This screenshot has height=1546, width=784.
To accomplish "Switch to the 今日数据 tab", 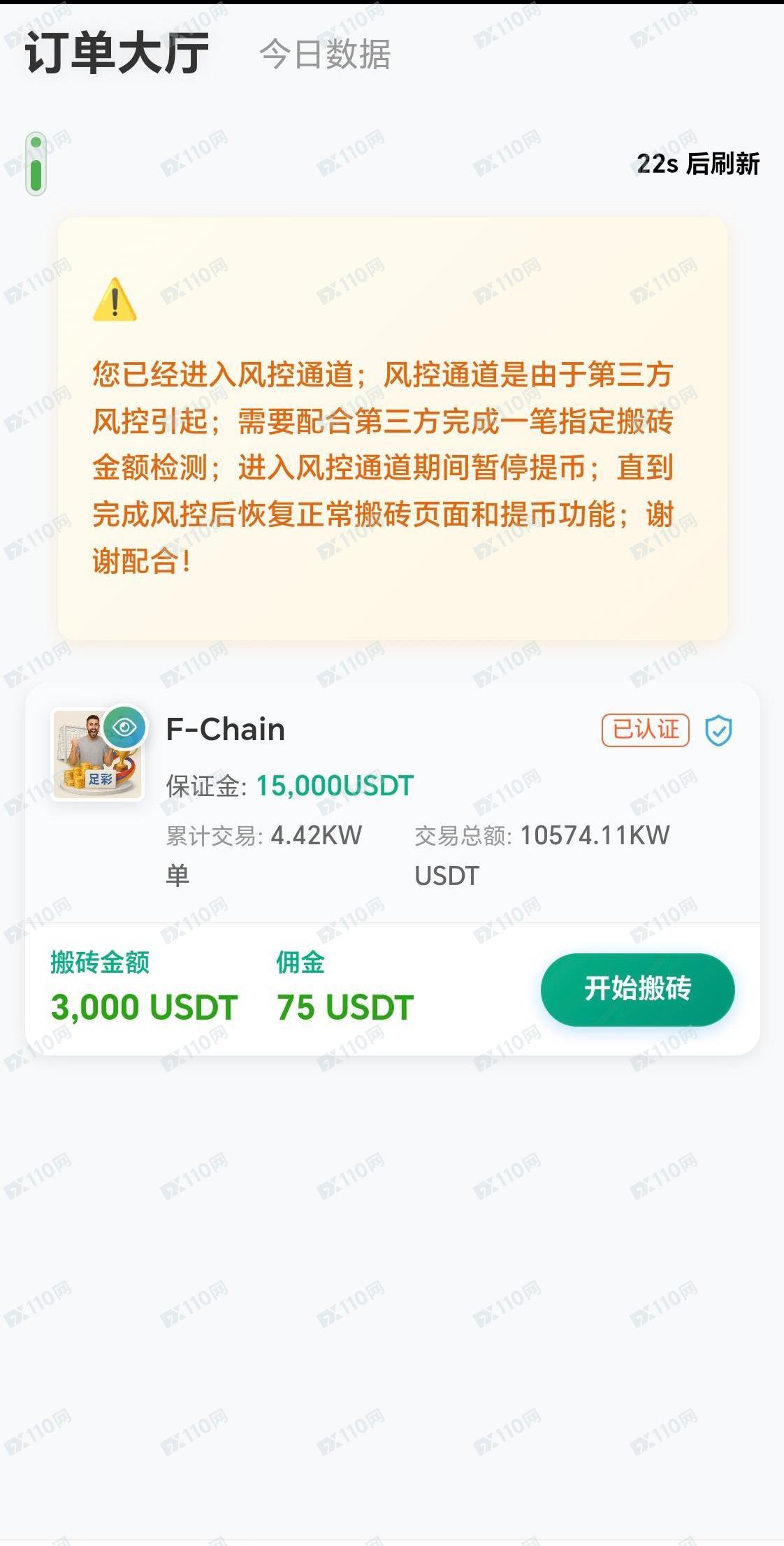I will tap(325, 55).
